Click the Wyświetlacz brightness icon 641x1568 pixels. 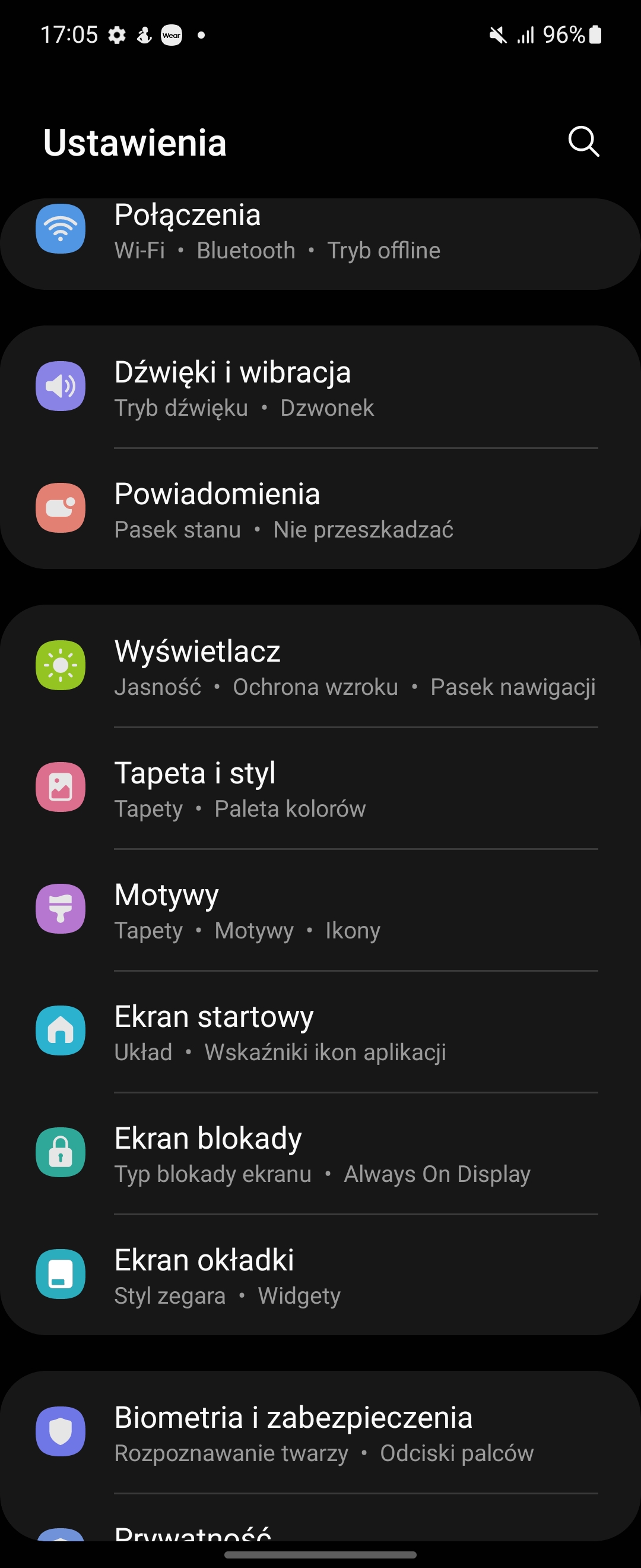point(61,665)
